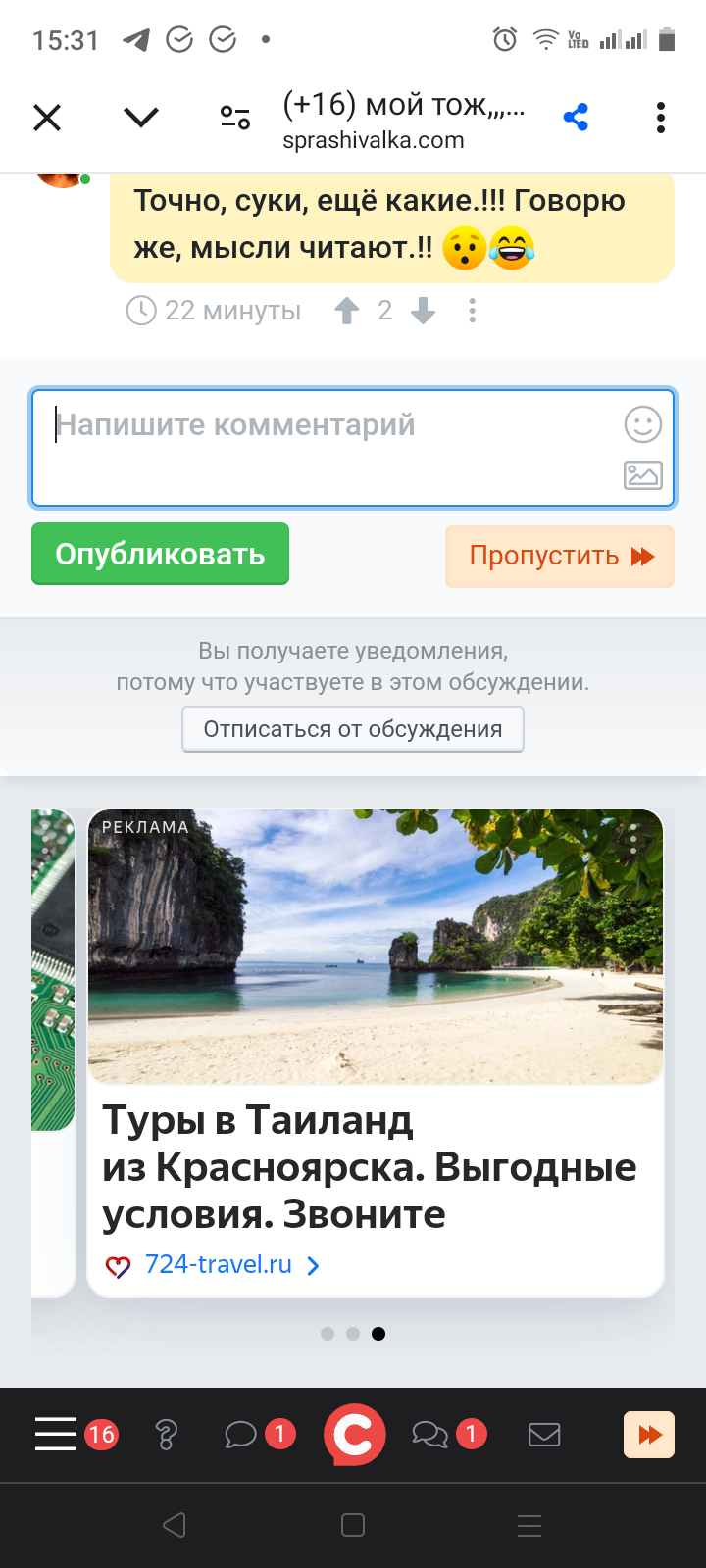Open the hamburger menu with badge 16

tap(56, 1434)
